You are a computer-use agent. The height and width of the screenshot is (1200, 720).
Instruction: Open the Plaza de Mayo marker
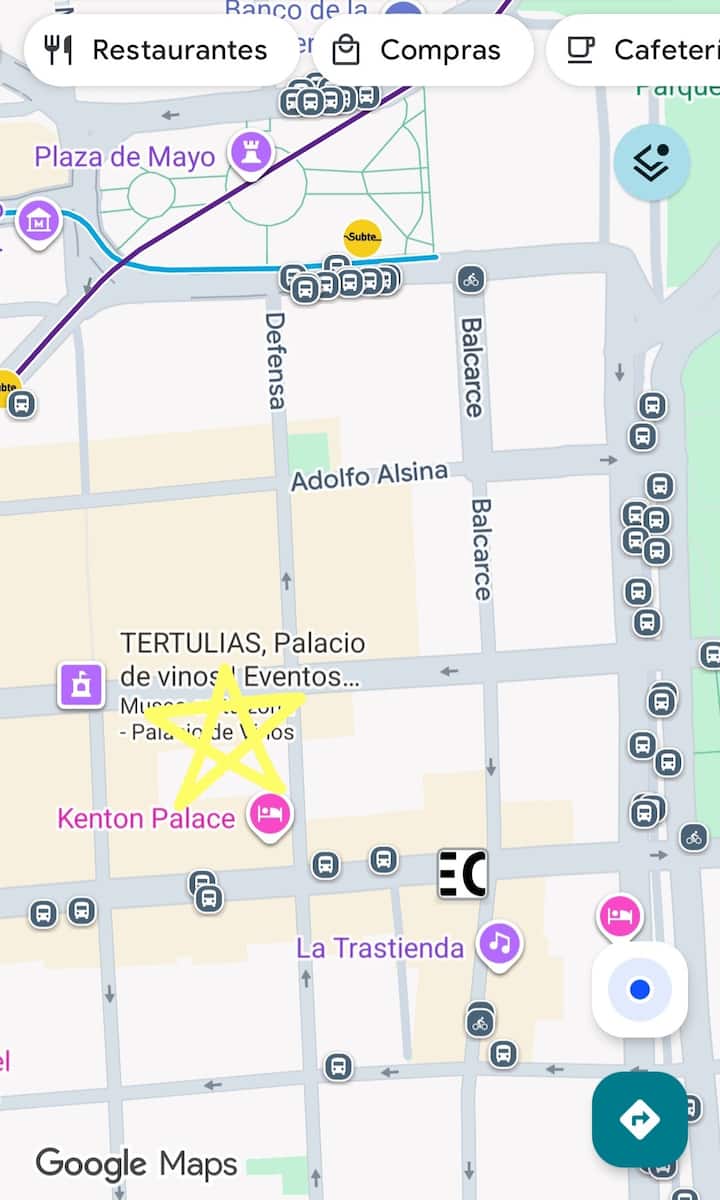[251, 153]
